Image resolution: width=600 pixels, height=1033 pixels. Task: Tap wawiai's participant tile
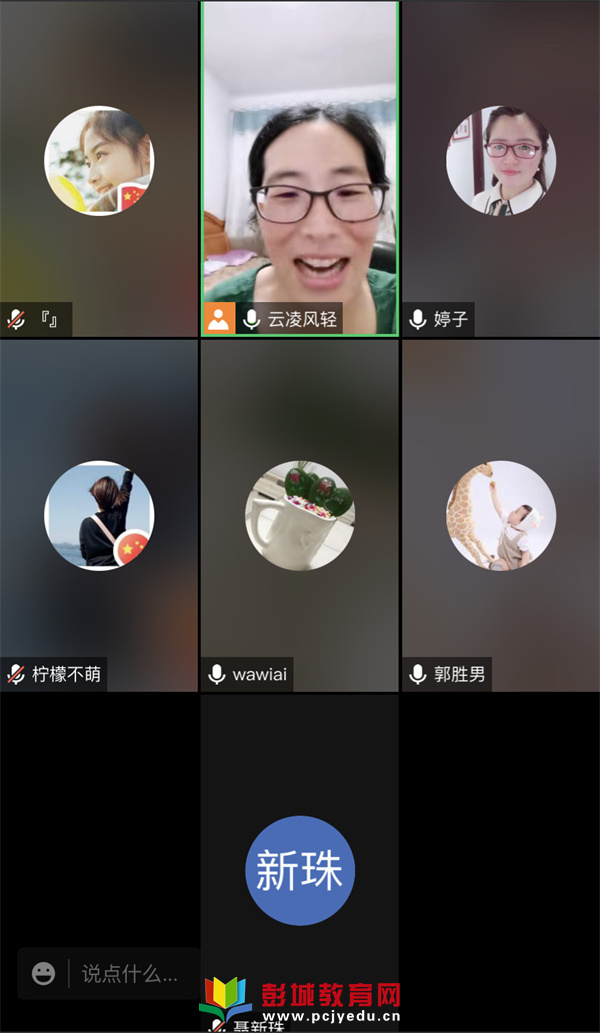pyautogui.click(x=300, y=515)
